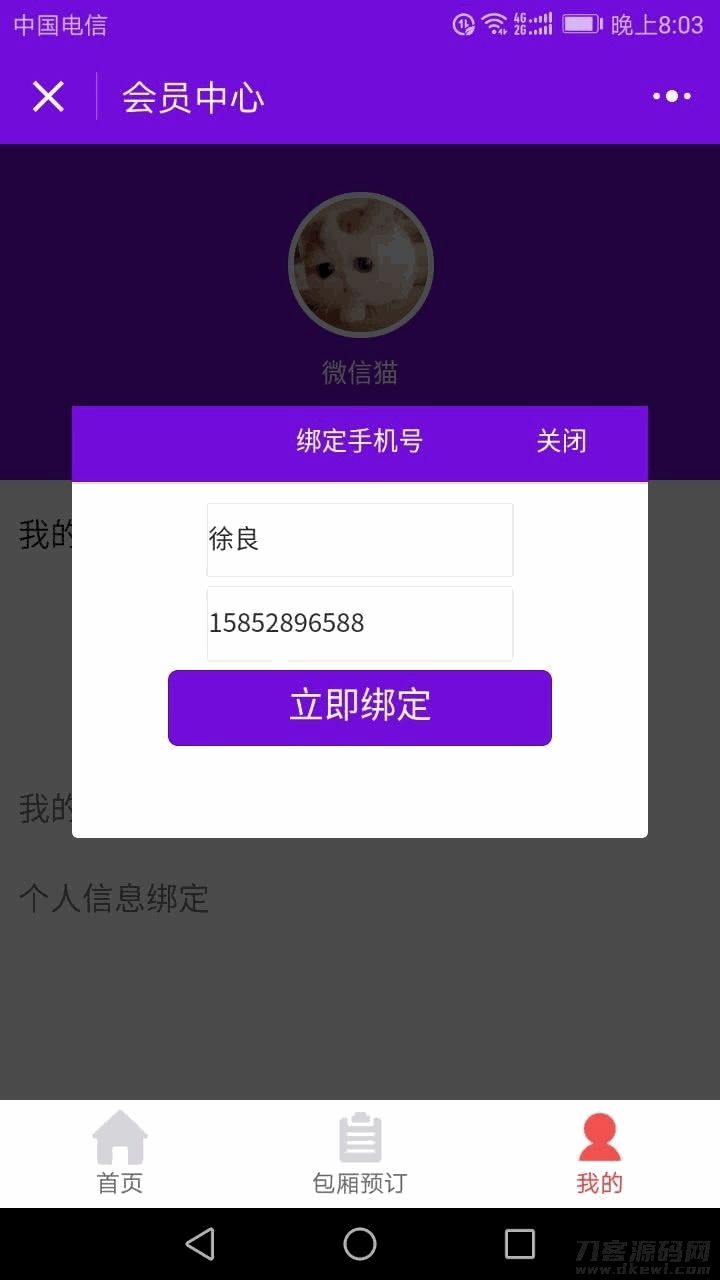Tap the Android recent apps square button

coord(518,1244)
